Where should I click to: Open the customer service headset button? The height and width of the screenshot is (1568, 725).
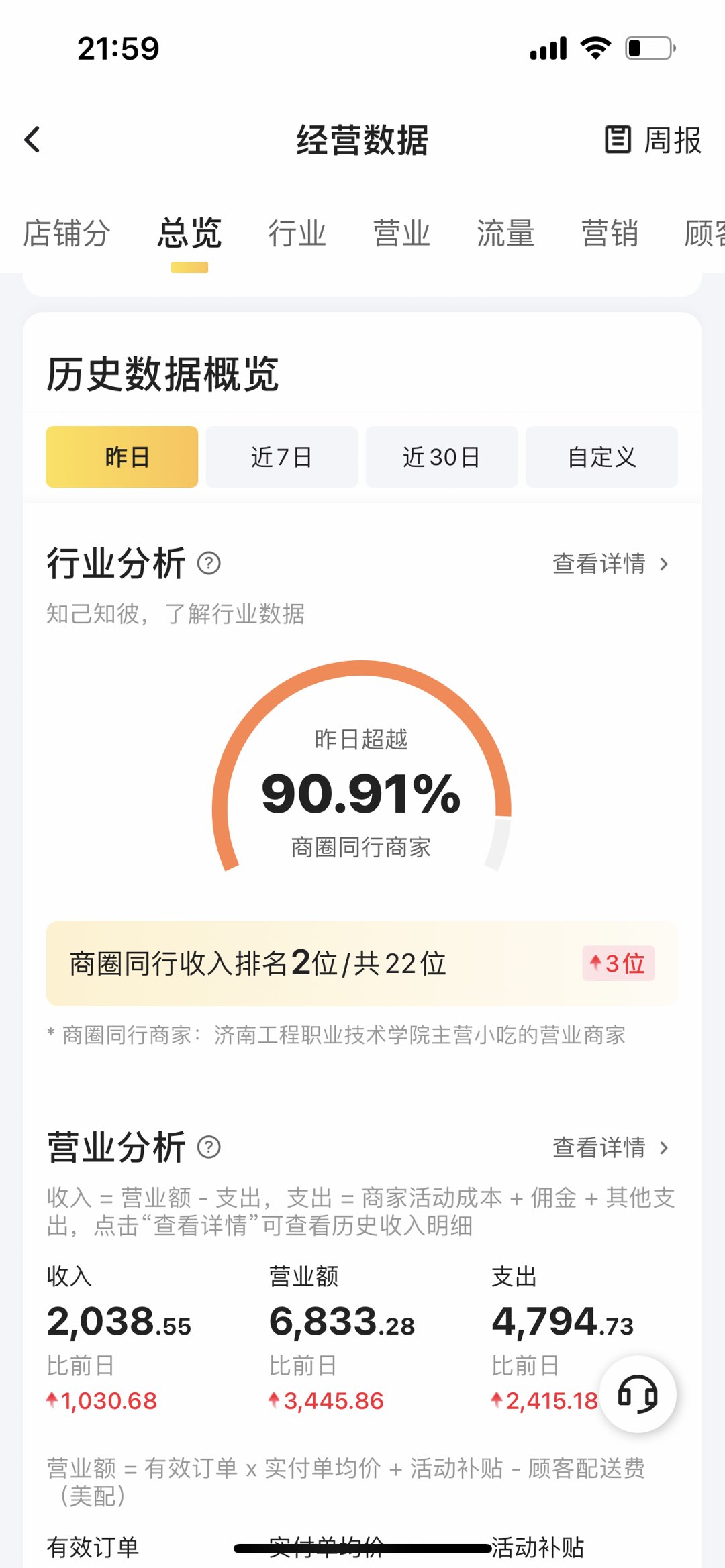[x=637, y=1394]
